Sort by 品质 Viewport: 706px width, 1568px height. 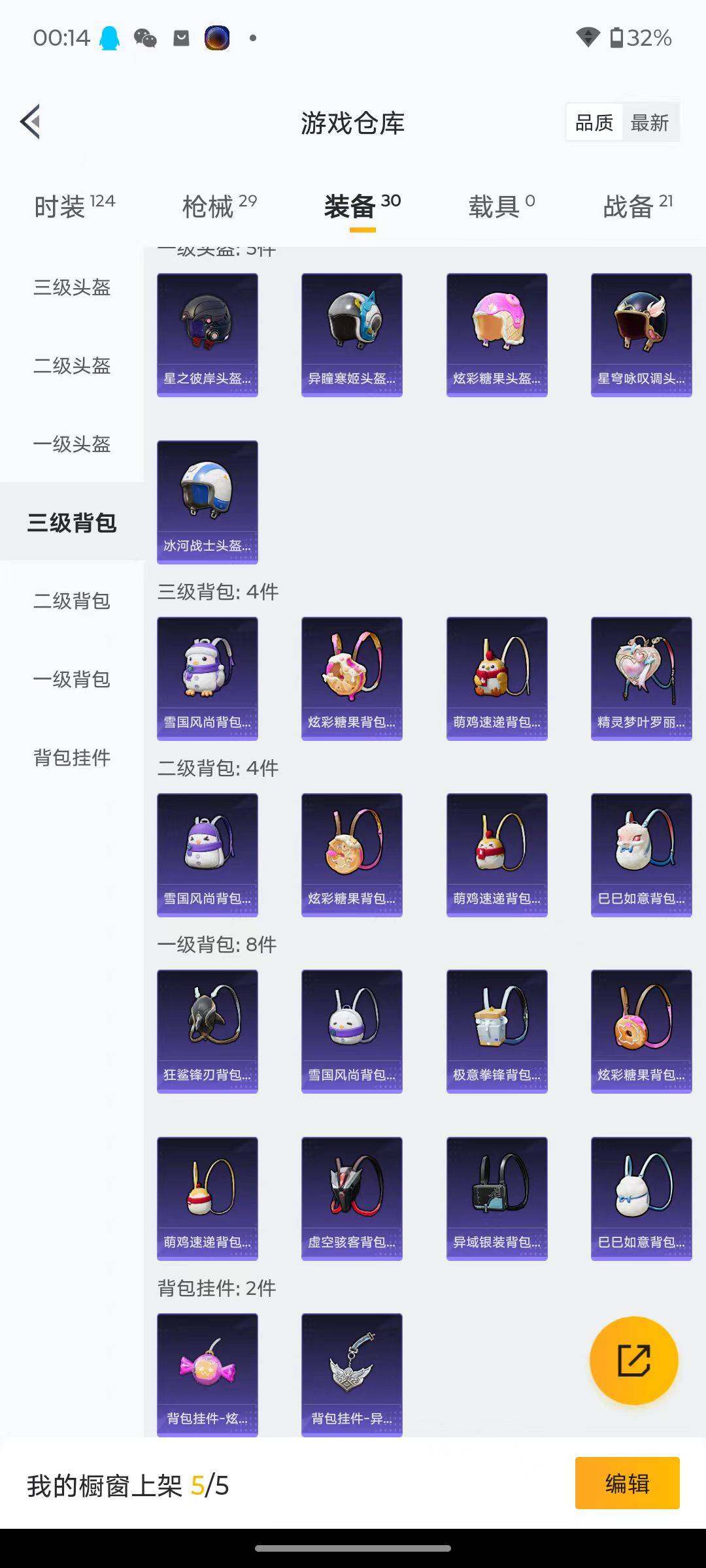click(x=594, y=123)
